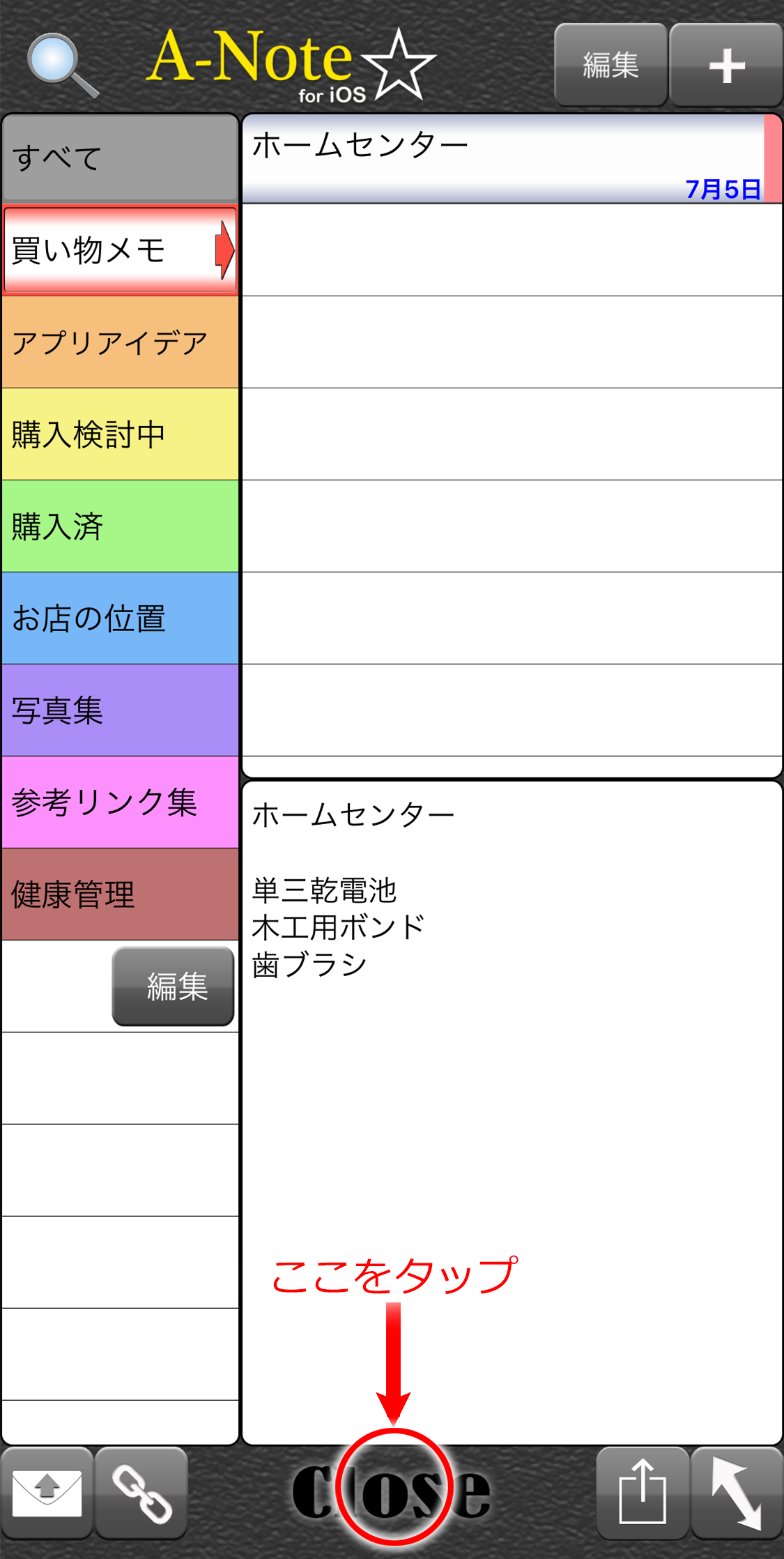Open the 参考リンク集 category
The width and height of the screenshot is (784, 1559).
point(121,803)
